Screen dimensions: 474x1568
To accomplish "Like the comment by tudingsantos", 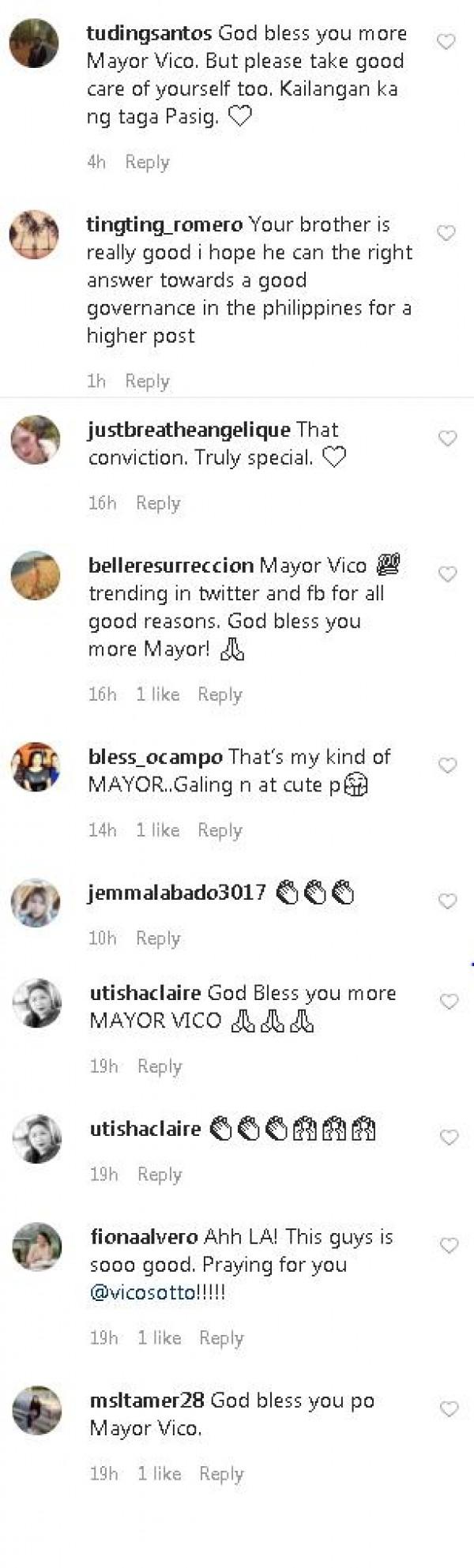I will (447, 42).
